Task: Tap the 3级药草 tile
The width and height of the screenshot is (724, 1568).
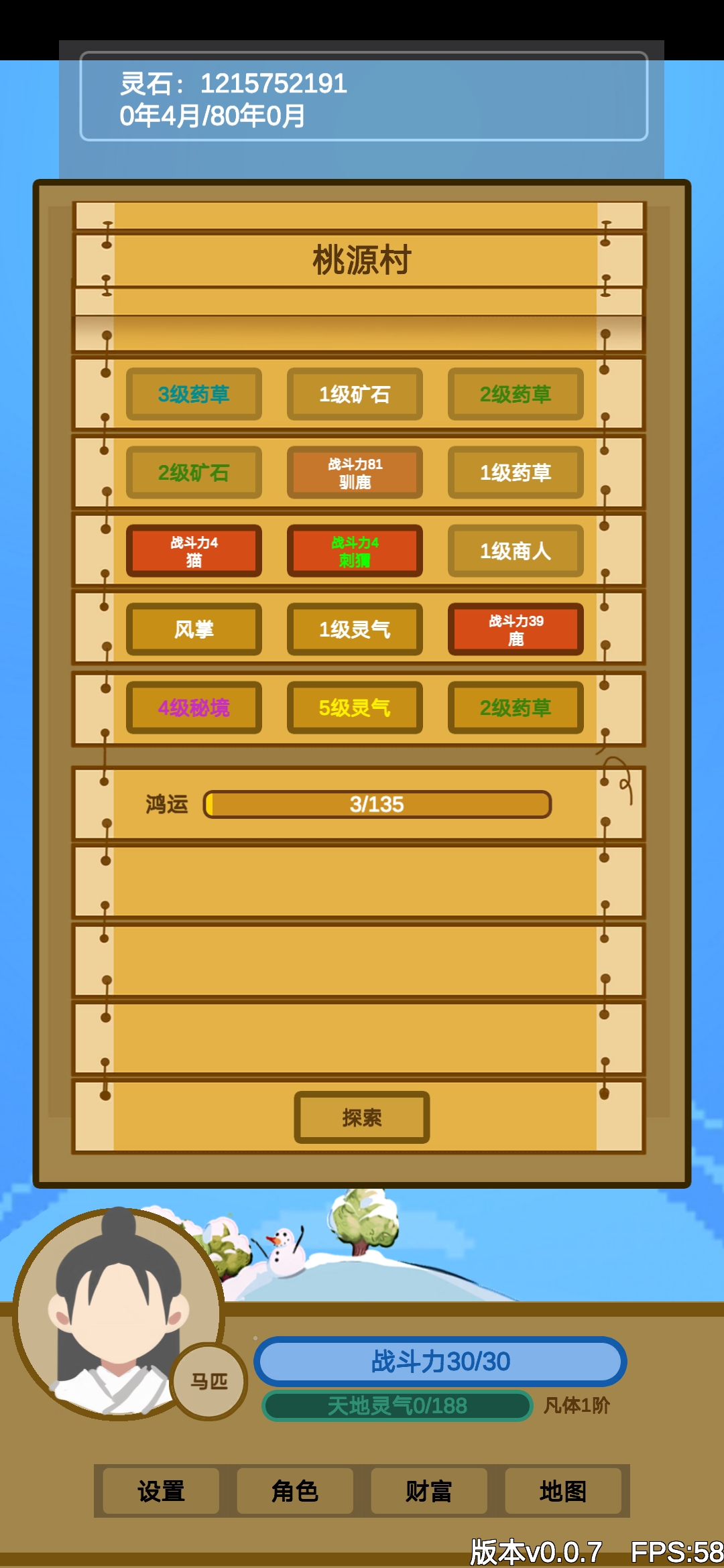Action: coord(194,394)
